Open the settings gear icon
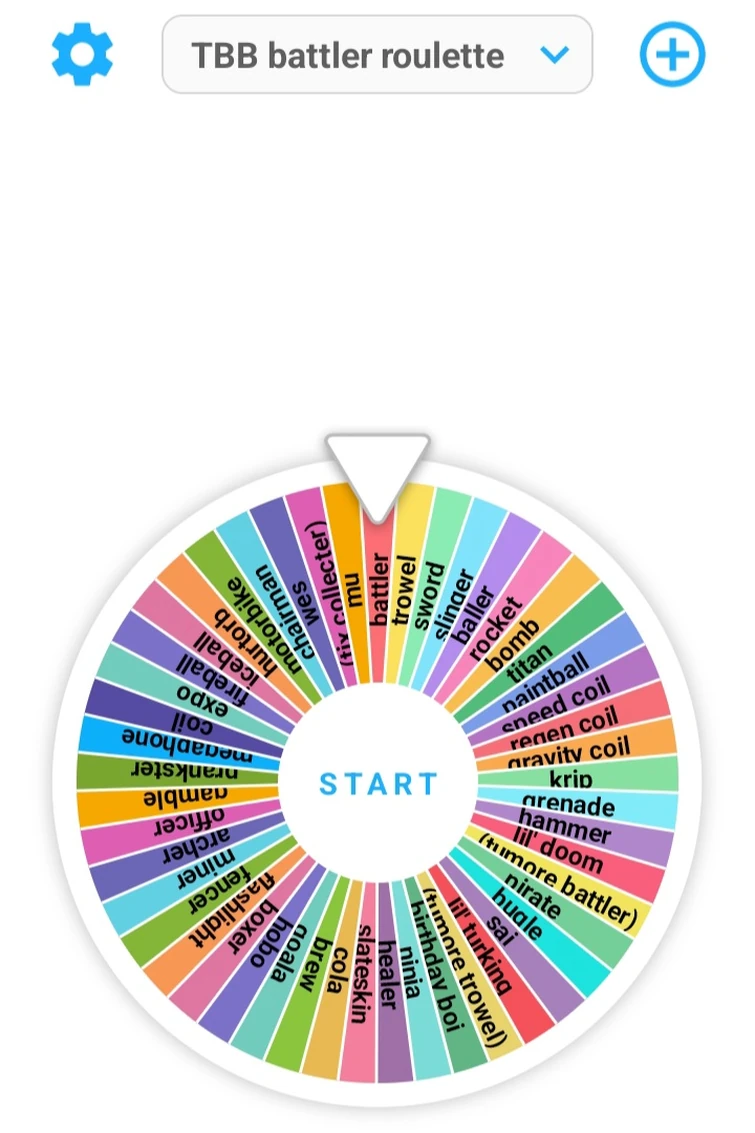This screenshot has width=755, height=1133. click(x=83, y=55)
